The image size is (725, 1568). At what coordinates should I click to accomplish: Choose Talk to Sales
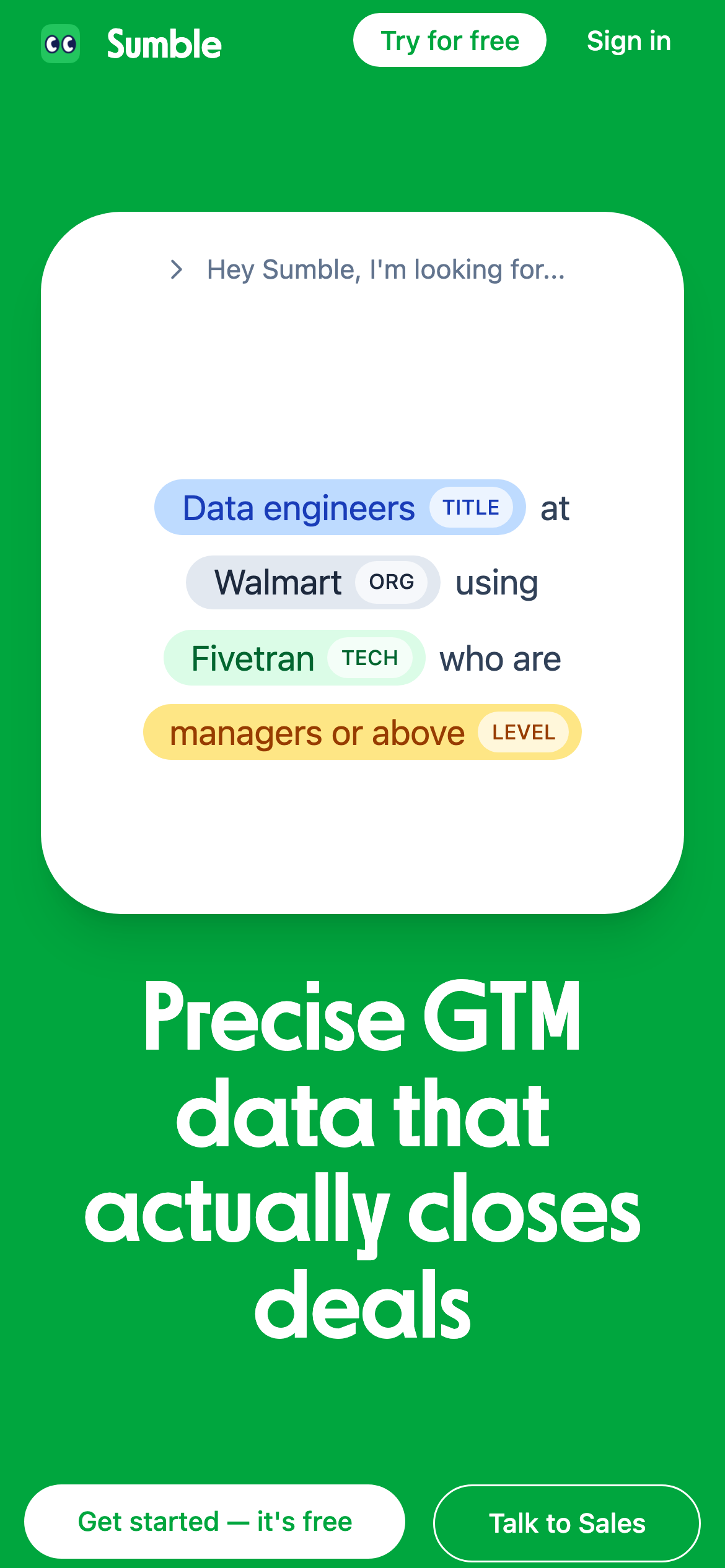pos(566,1523)
